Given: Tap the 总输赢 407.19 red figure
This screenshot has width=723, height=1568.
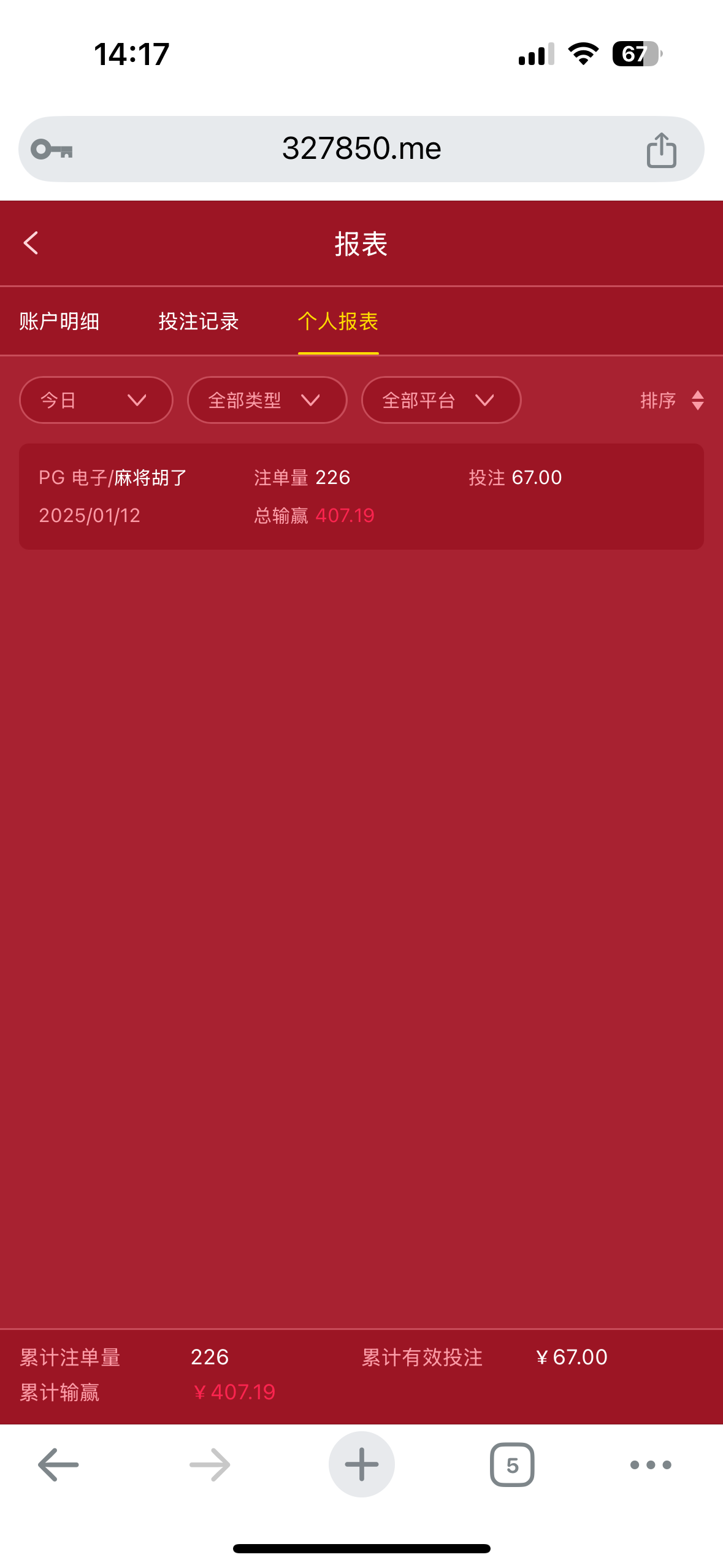Looking at the screenshot, I should (343, 515).
